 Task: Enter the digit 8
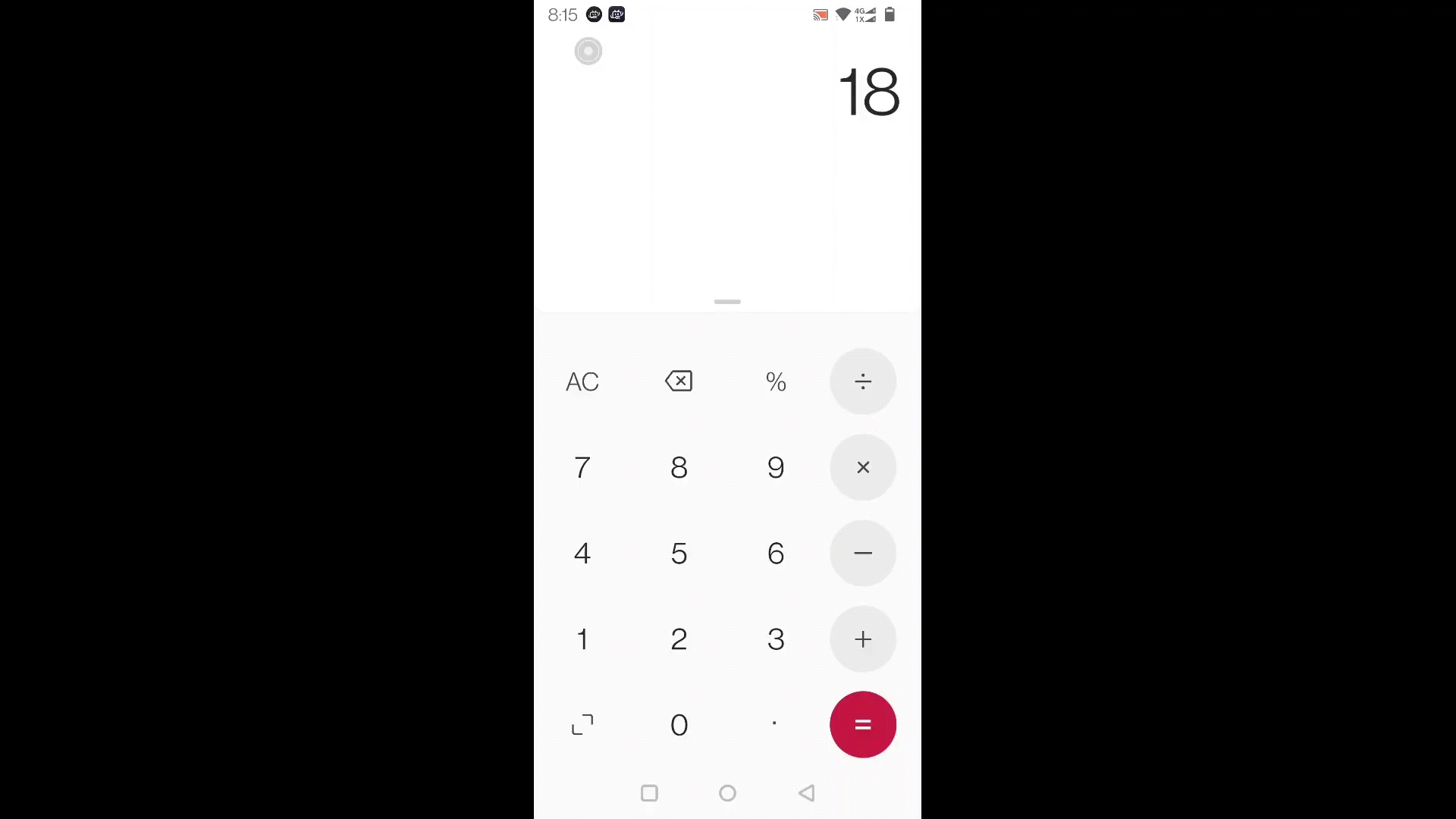pos(679,467)
